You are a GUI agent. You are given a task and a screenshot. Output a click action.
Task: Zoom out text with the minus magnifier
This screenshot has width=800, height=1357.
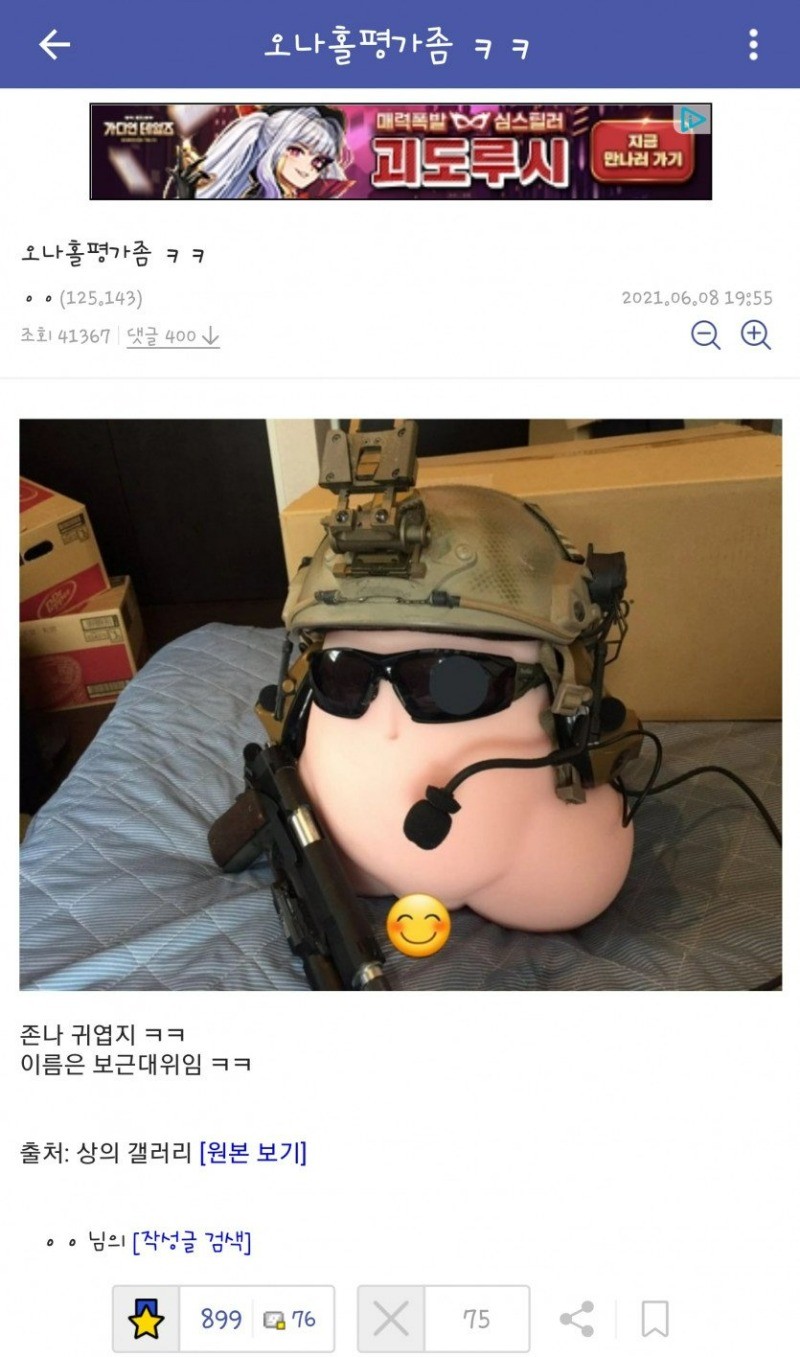click(706, 335)
